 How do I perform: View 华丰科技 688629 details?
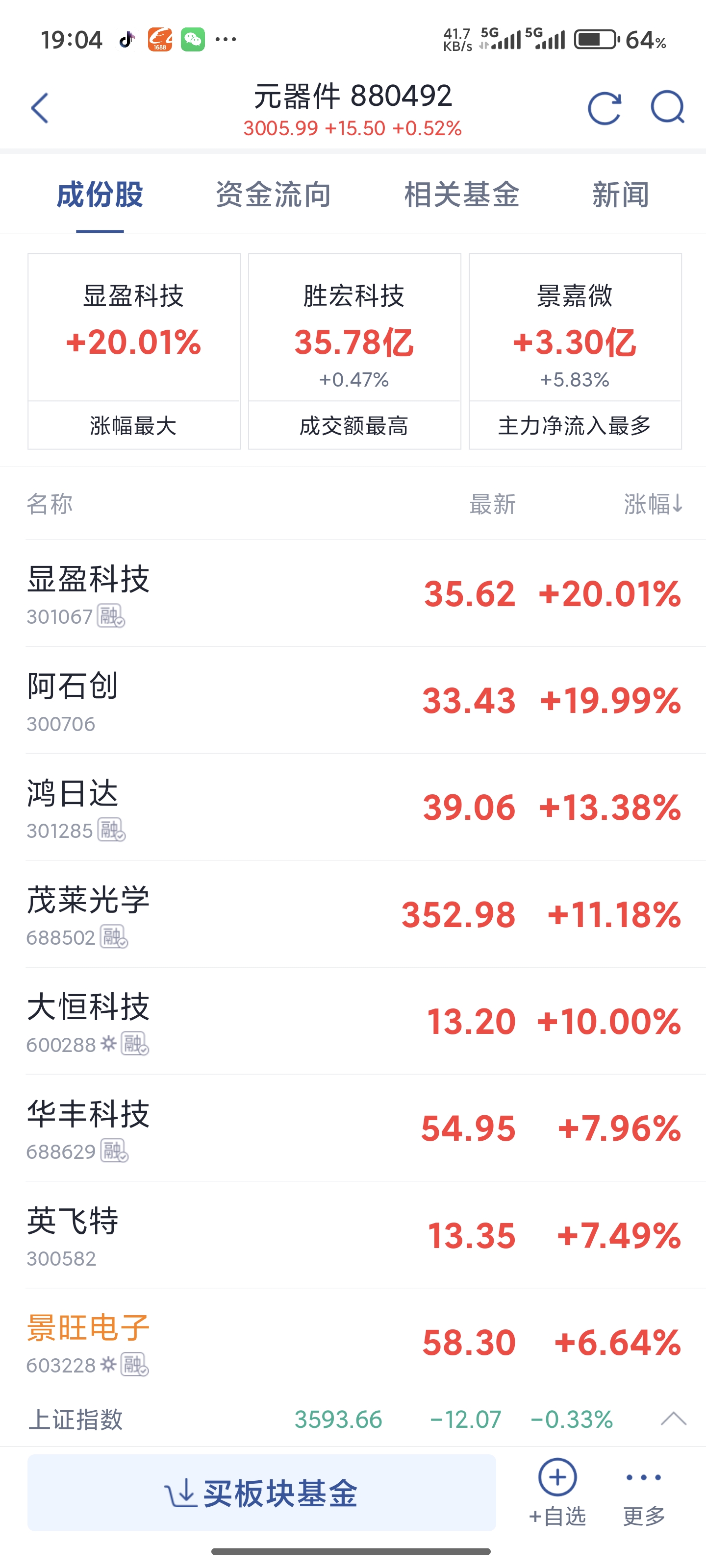click(x=353, y=1128)
